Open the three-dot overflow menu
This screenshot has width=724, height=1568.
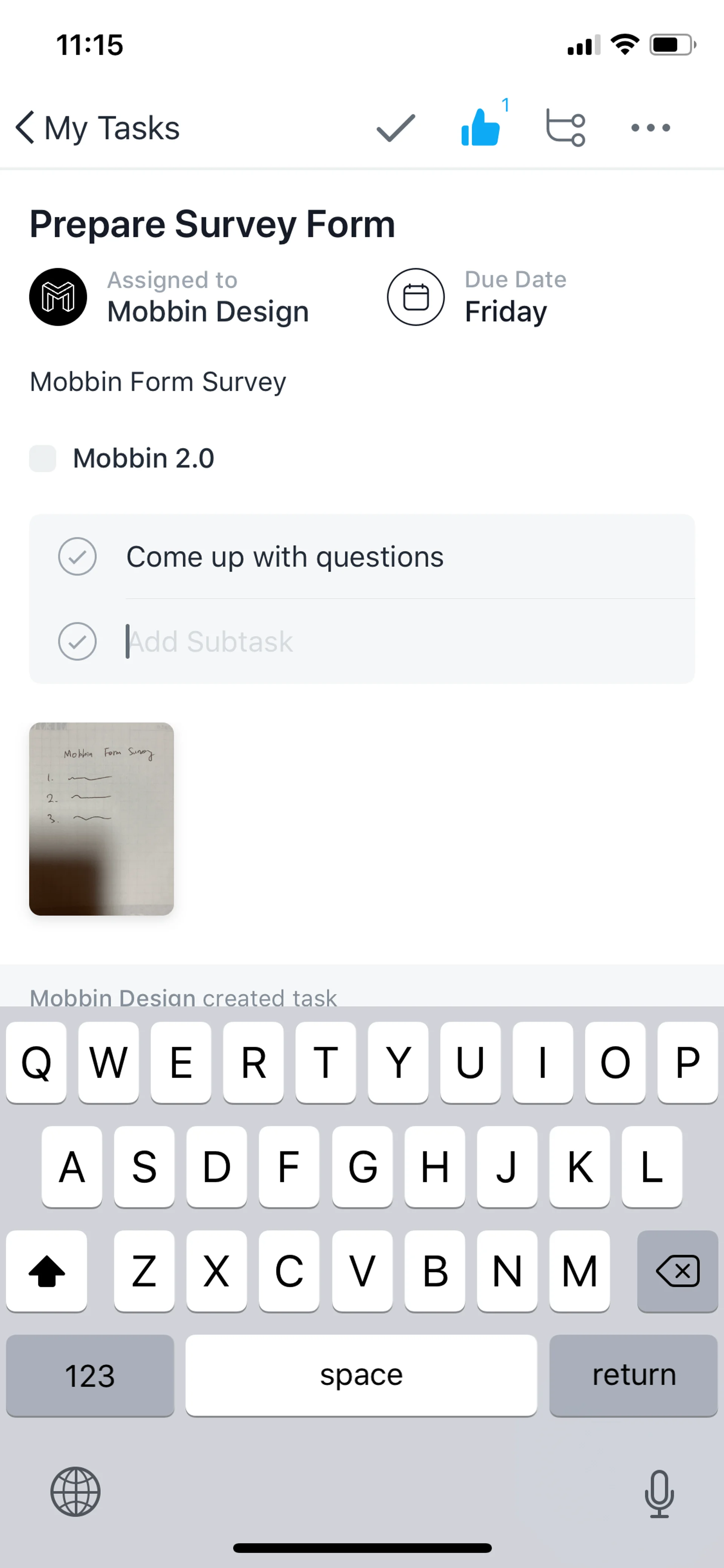click(650, 128)
